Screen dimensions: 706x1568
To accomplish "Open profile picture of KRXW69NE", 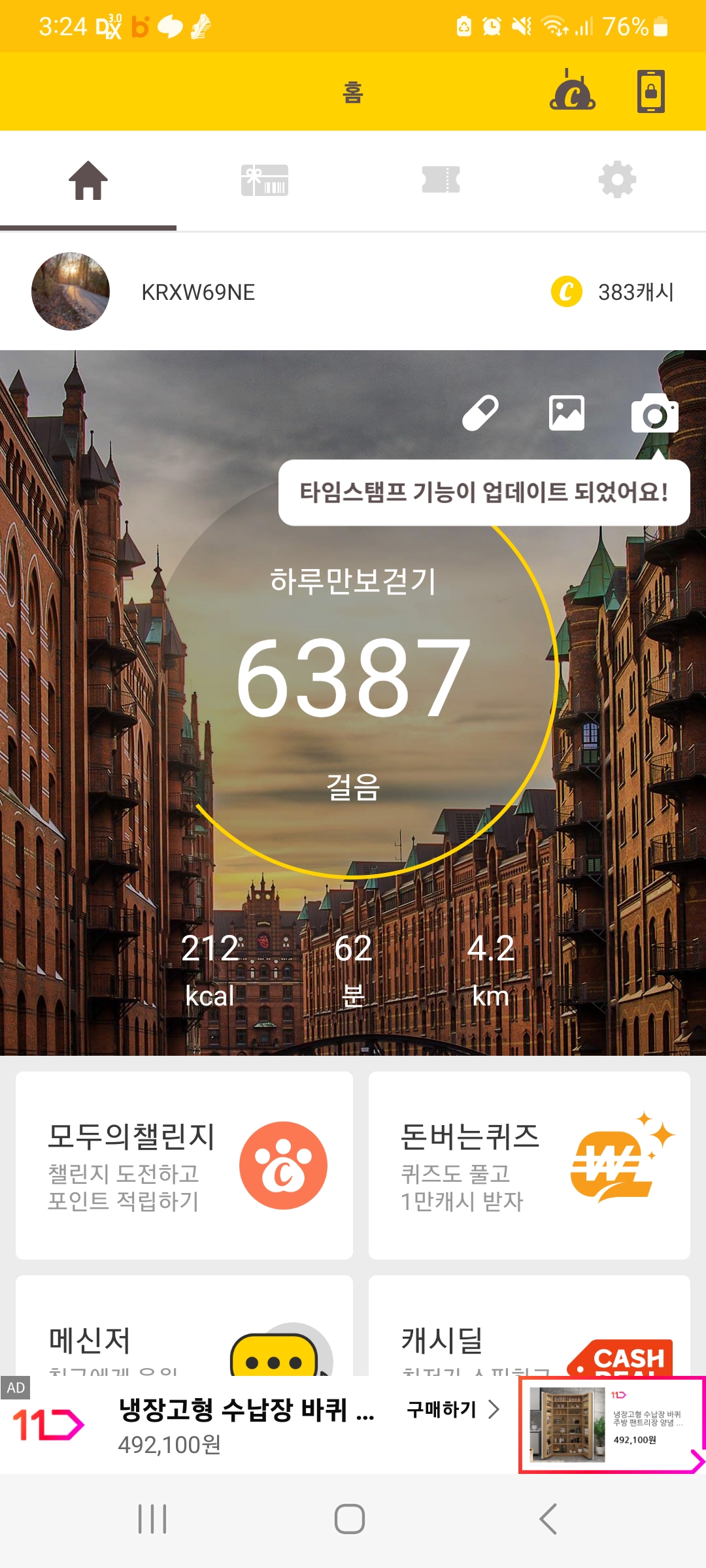I will click(71, 291).
